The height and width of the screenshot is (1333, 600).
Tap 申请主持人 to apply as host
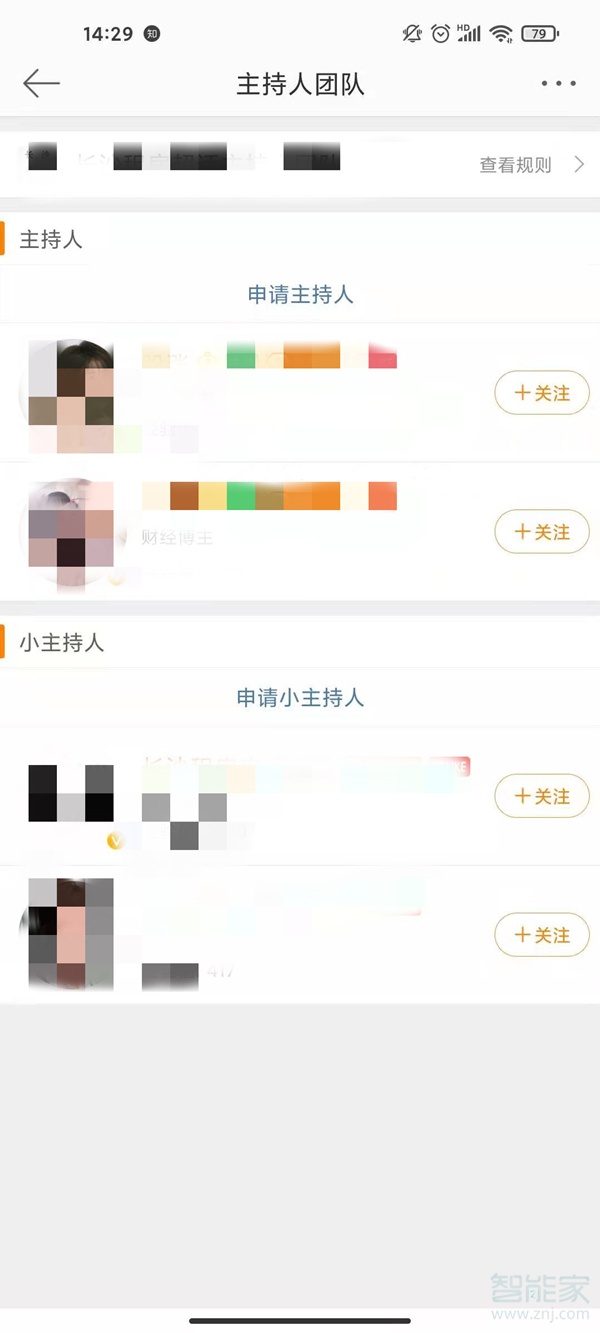pyautogui.click(x=300, y=295)
